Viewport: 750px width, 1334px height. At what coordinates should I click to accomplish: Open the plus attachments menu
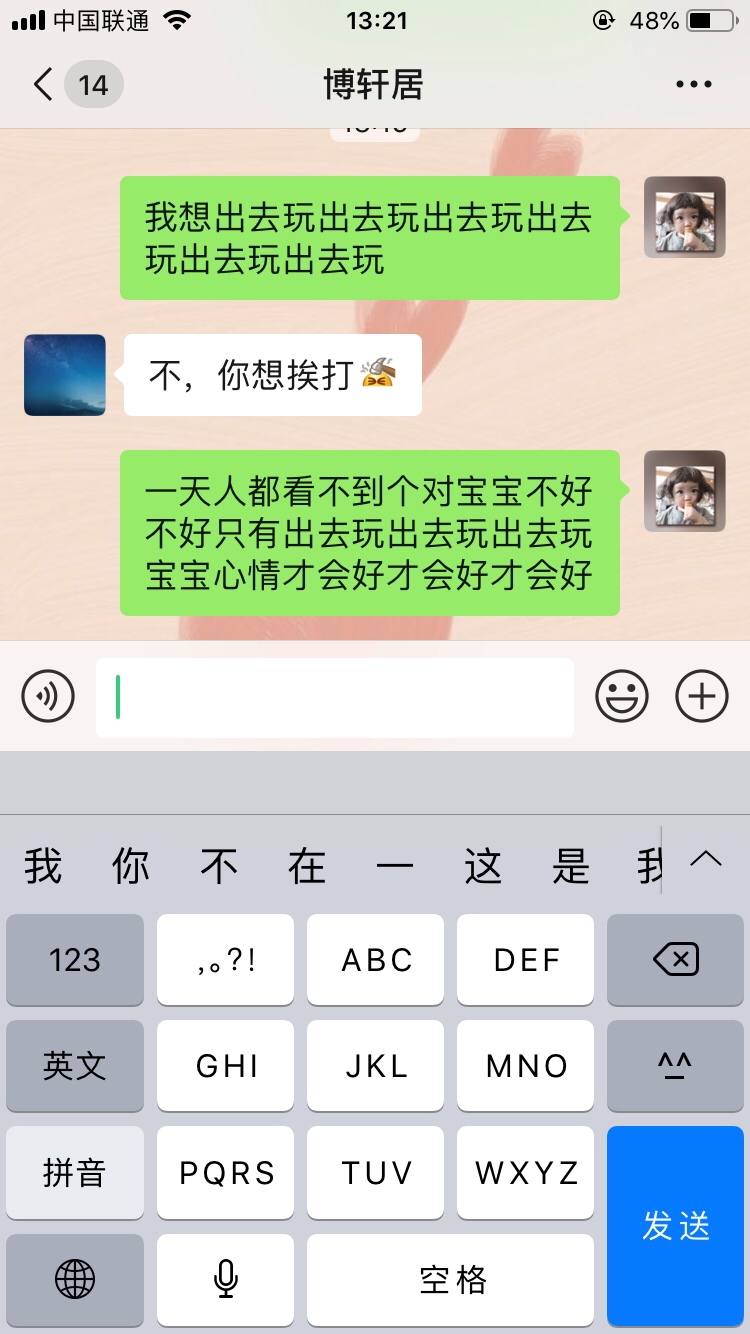click(x=702, y=695)
